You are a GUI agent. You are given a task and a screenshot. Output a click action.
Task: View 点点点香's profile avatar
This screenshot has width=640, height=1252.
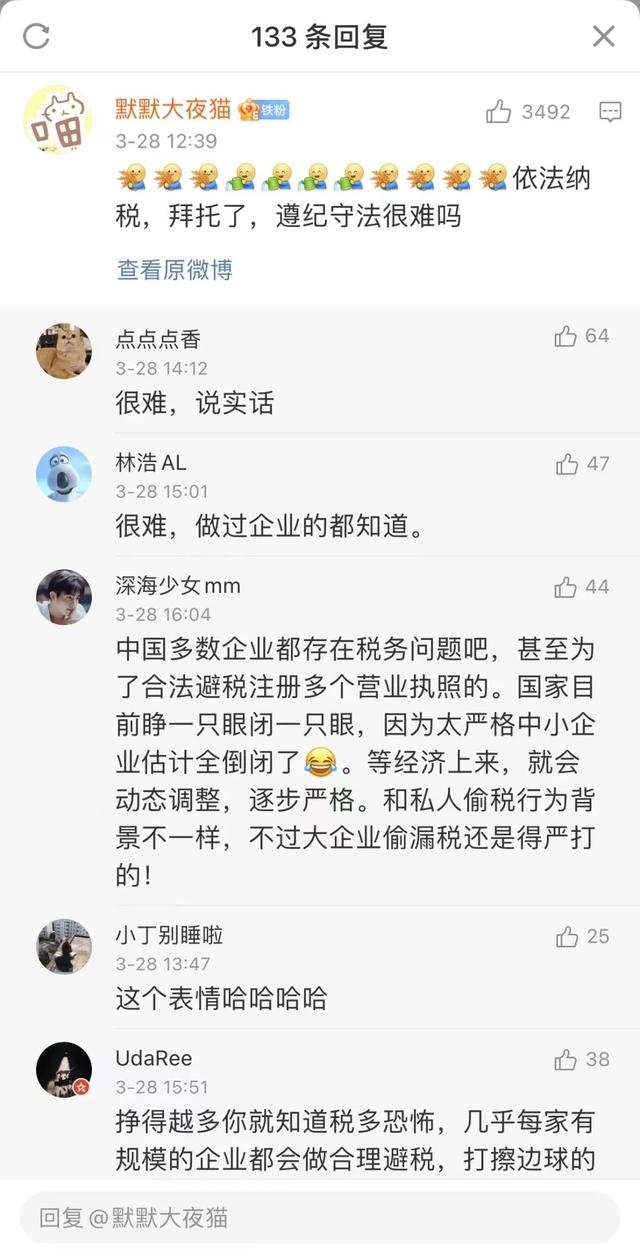[64, 351]
